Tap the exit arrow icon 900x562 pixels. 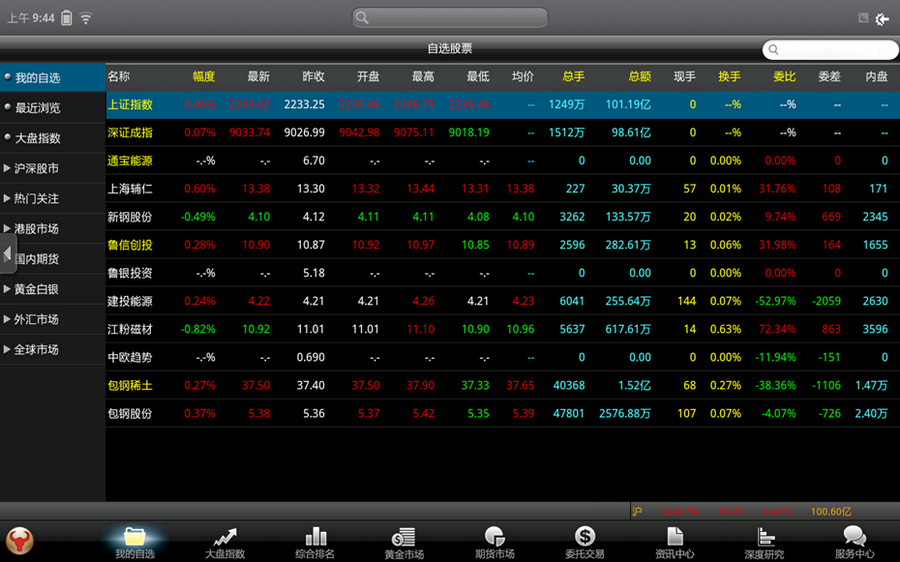tap(882, 19)
